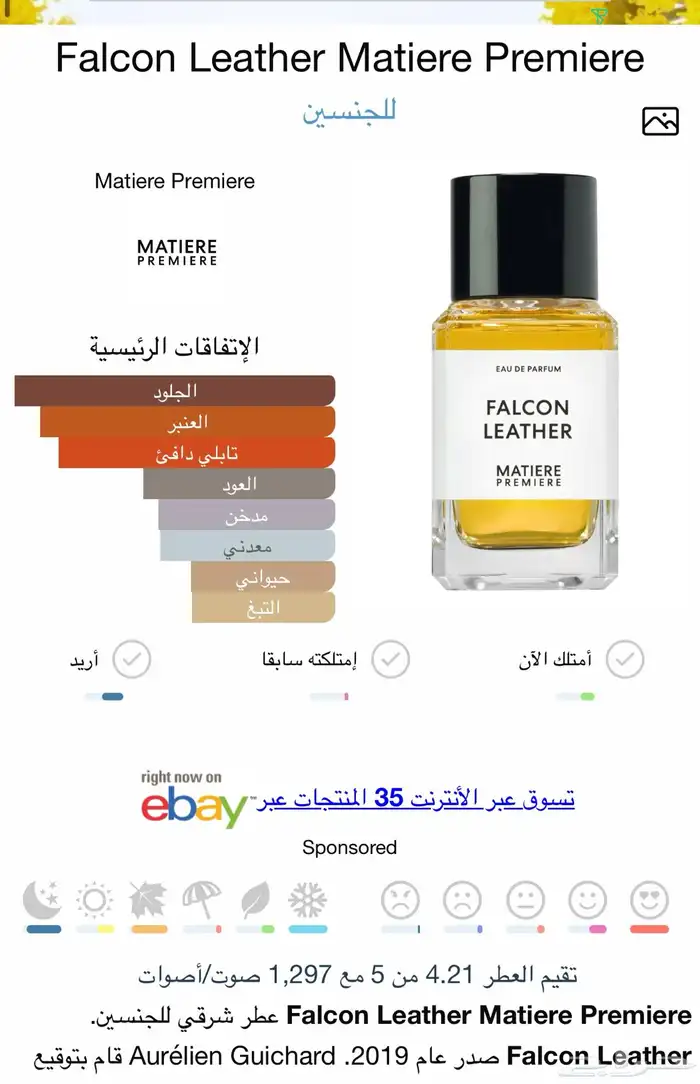Vote for winter snowflake season
700x1084 pixels.
[307, 901]
